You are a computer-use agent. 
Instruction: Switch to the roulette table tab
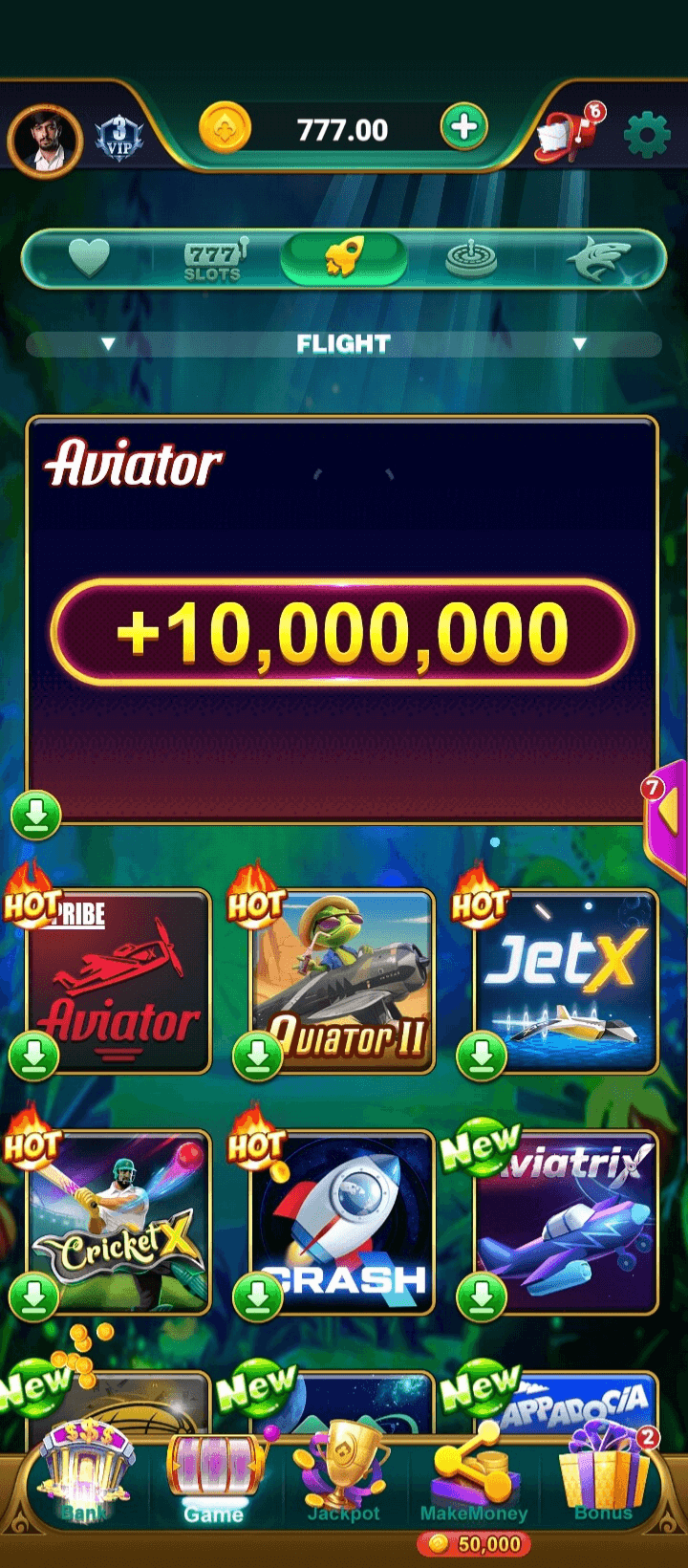point(471,258)
